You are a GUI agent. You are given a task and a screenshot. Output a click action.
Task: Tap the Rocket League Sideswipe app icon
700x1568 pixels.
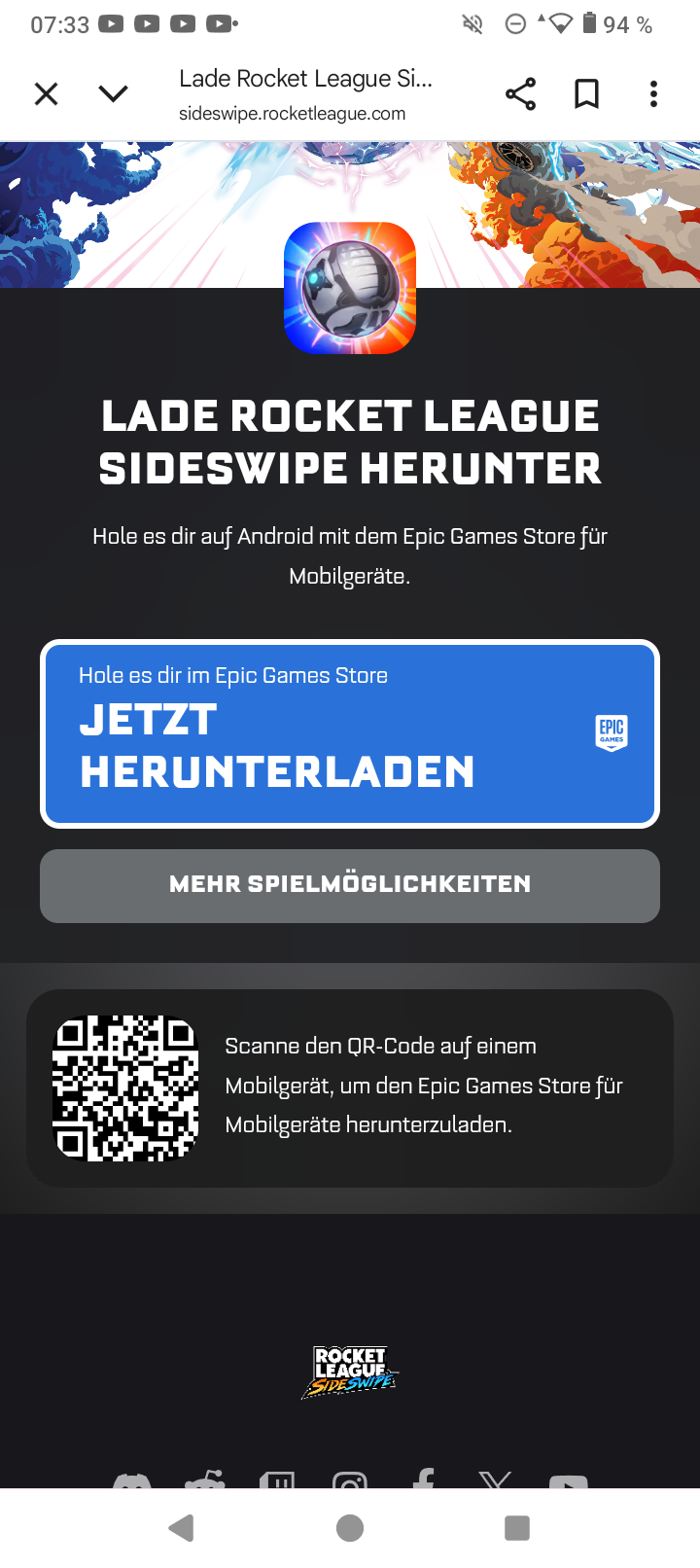pos(349,287)
